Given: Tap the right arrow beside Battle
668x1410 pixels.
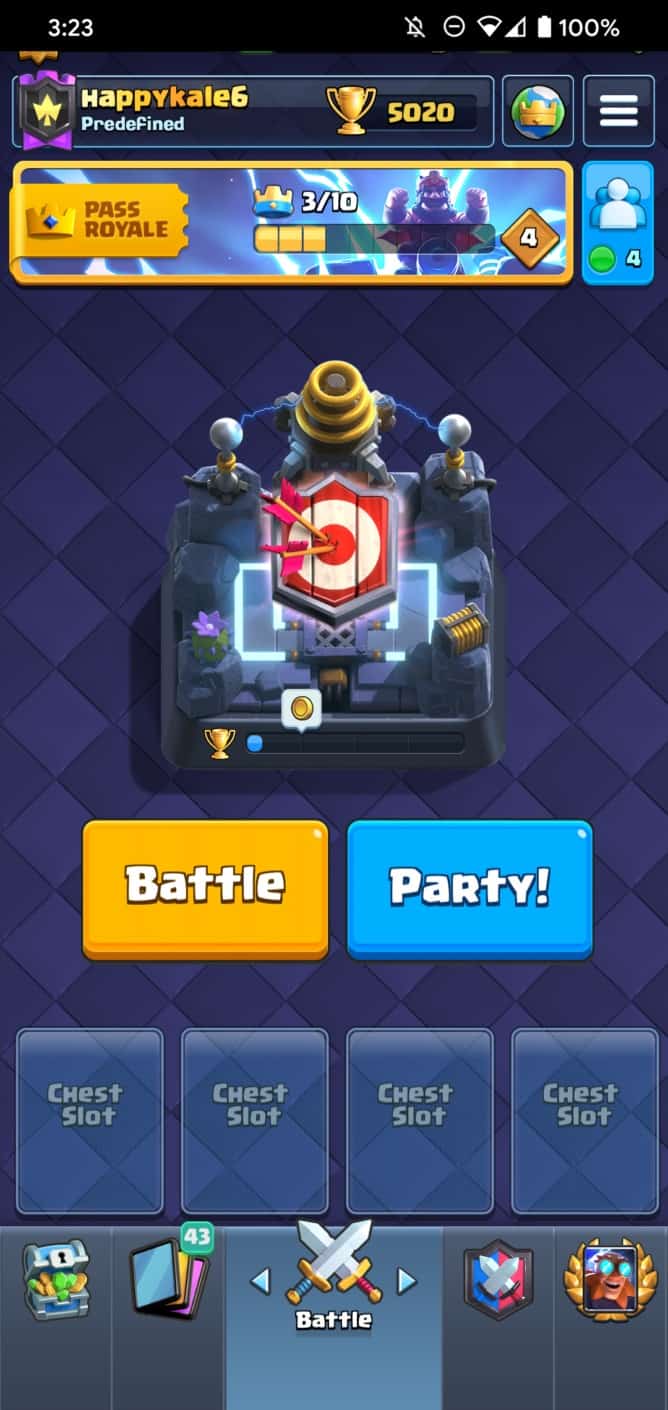Looking at the screenshot, I should 407,1281.
